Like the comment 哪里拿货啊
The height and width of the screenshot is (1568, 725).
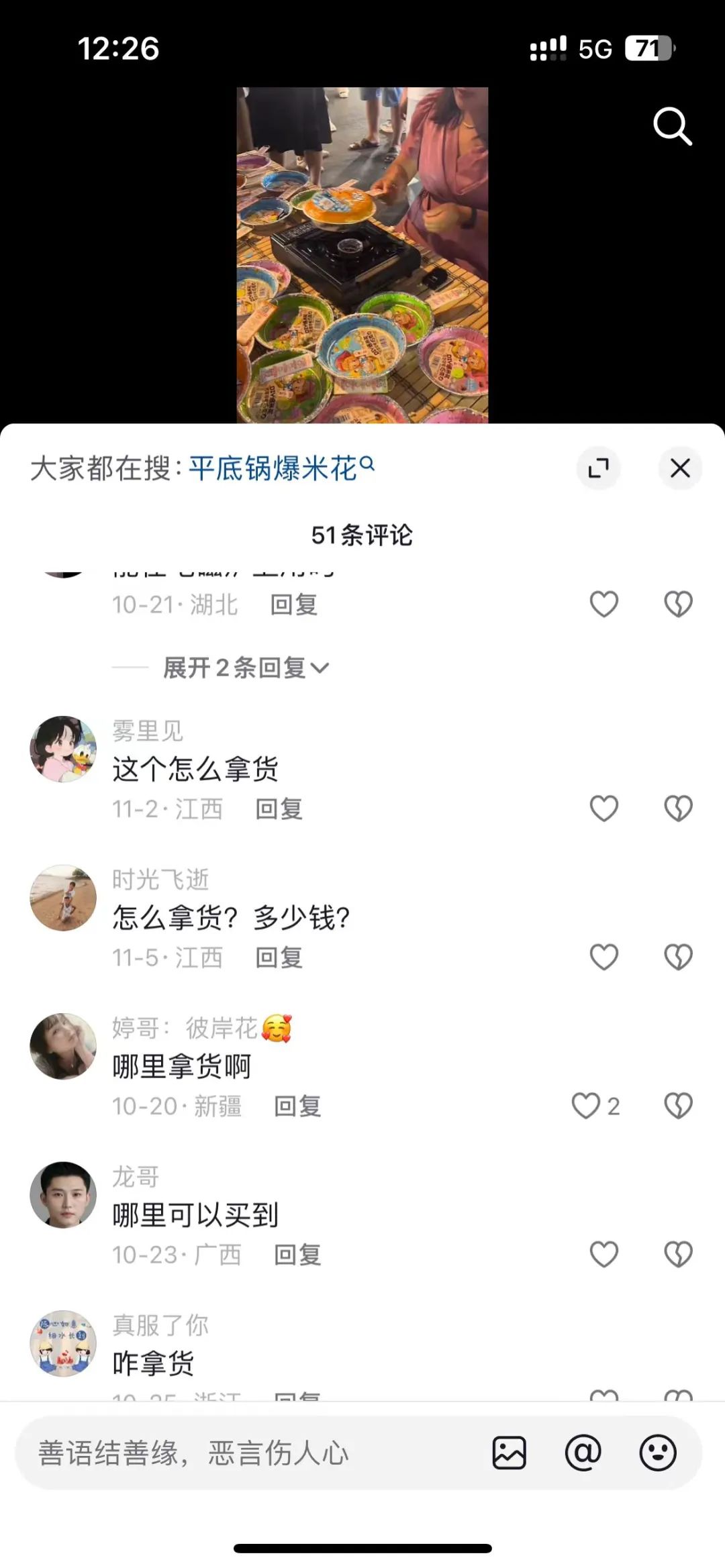coord(586,1106)
